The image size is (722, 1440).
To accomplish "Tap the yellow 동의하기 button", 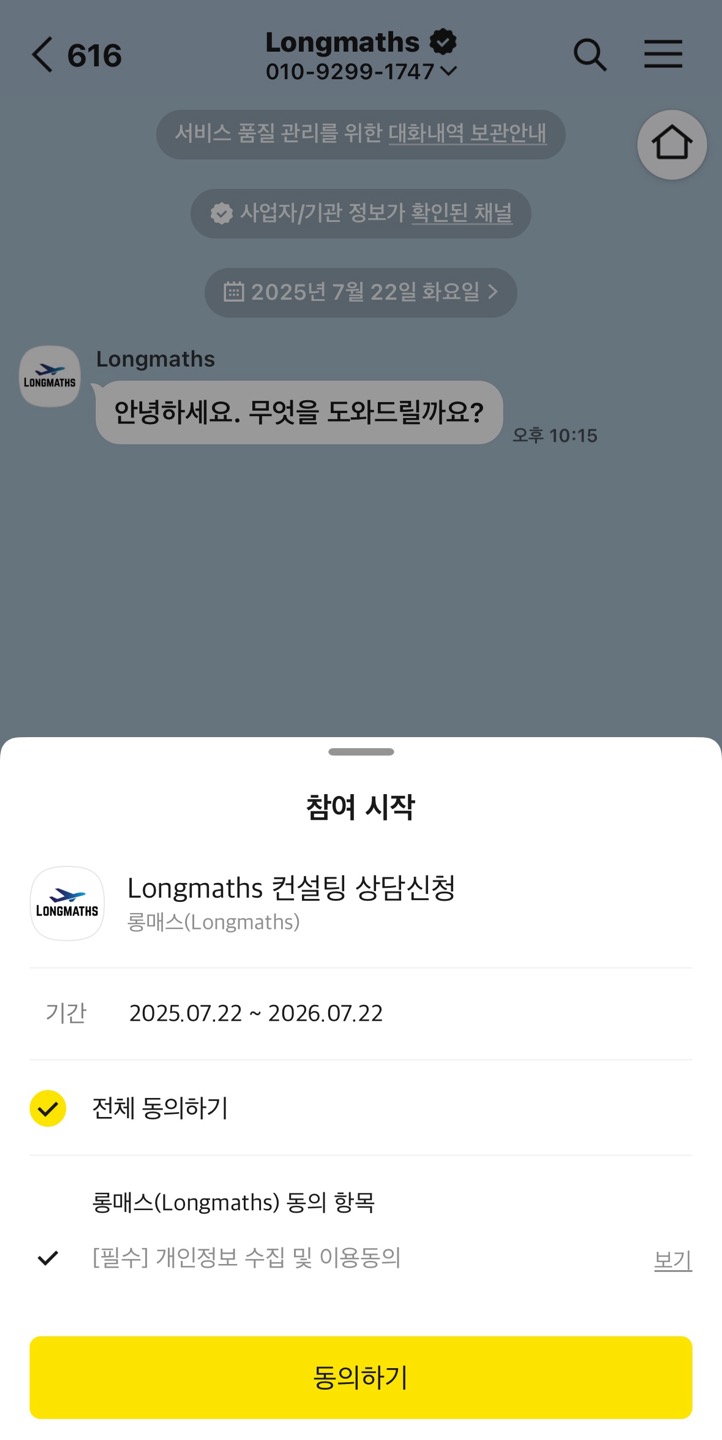I will point(361,1377).
